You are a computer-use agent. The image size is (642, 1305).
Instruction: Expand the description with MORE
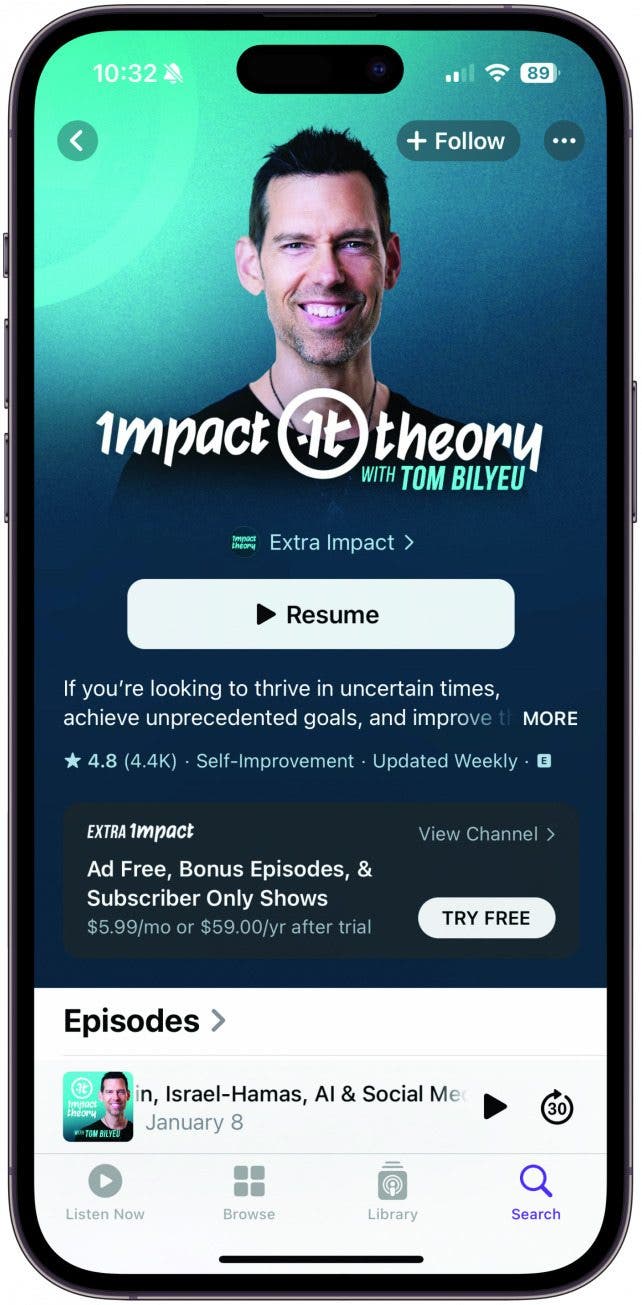point(549,718)
